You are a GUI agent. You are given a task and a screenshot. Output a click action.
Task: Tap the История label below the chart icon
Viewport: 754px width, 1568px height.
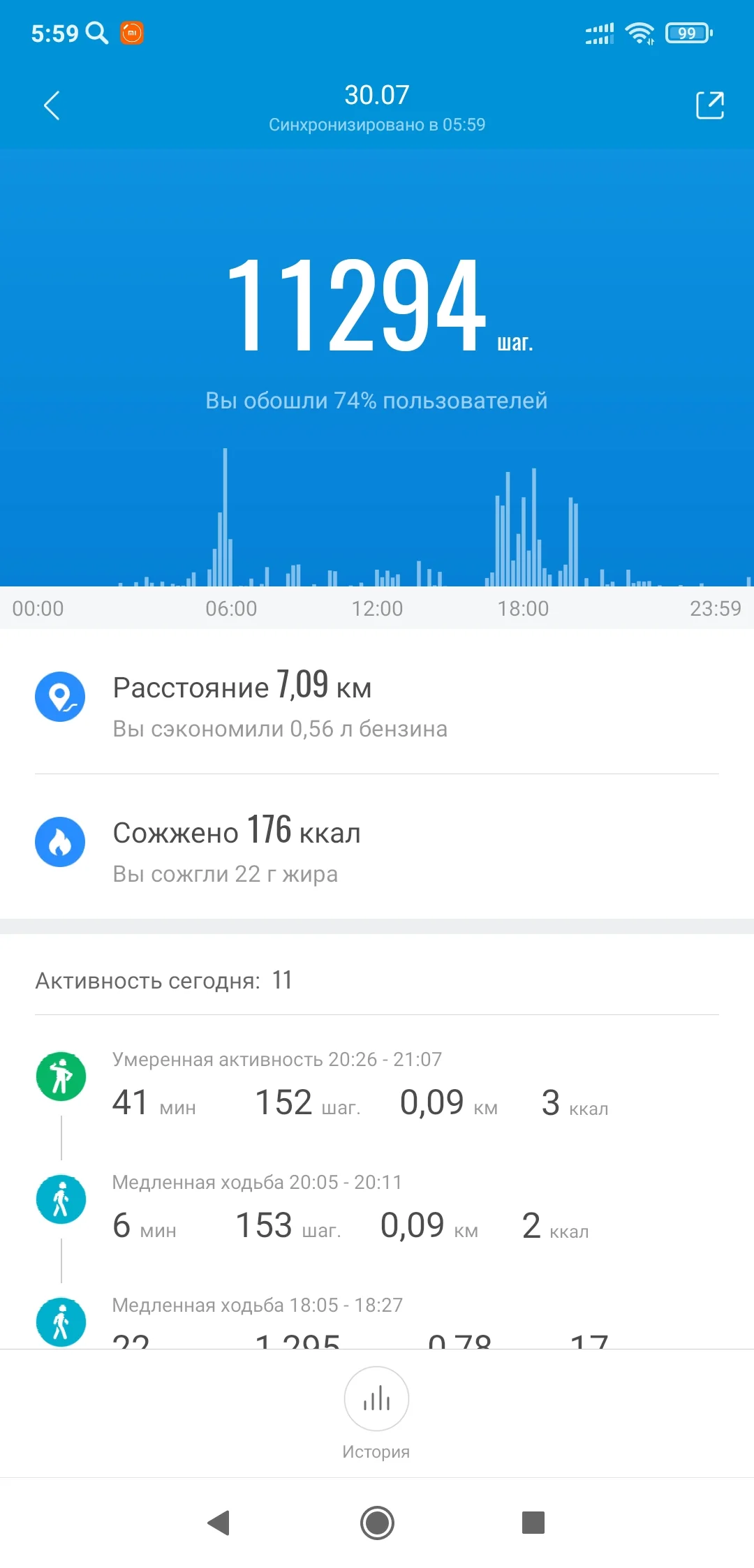point(376,1451)
